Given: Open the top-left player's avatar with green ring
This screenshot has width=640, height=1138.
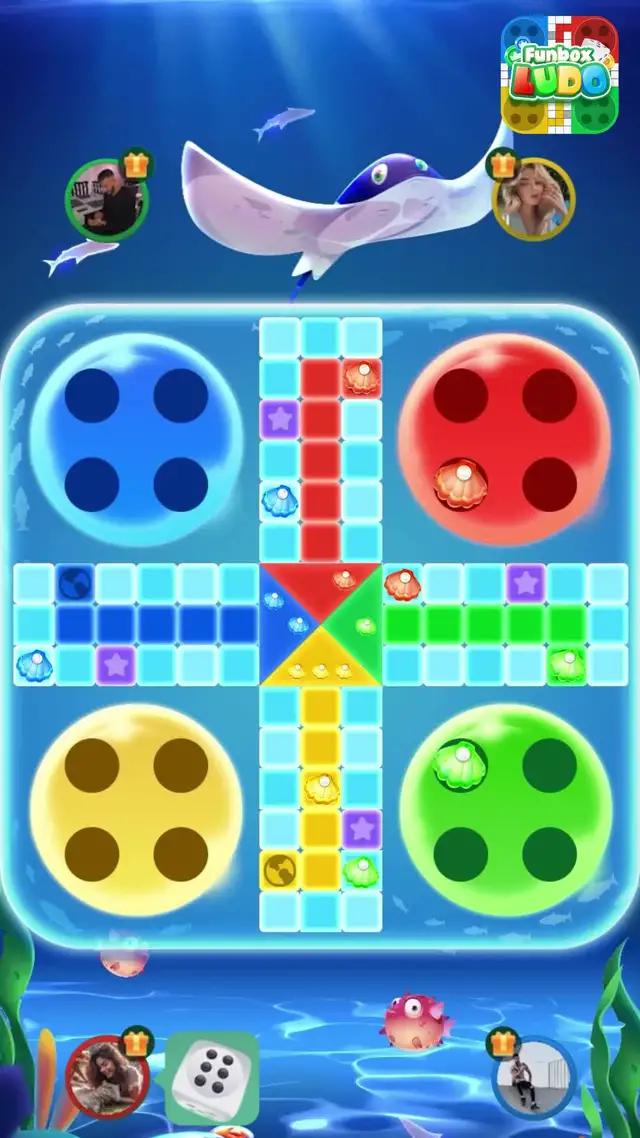Looking at the screenshot, I should tap(105, 199).
